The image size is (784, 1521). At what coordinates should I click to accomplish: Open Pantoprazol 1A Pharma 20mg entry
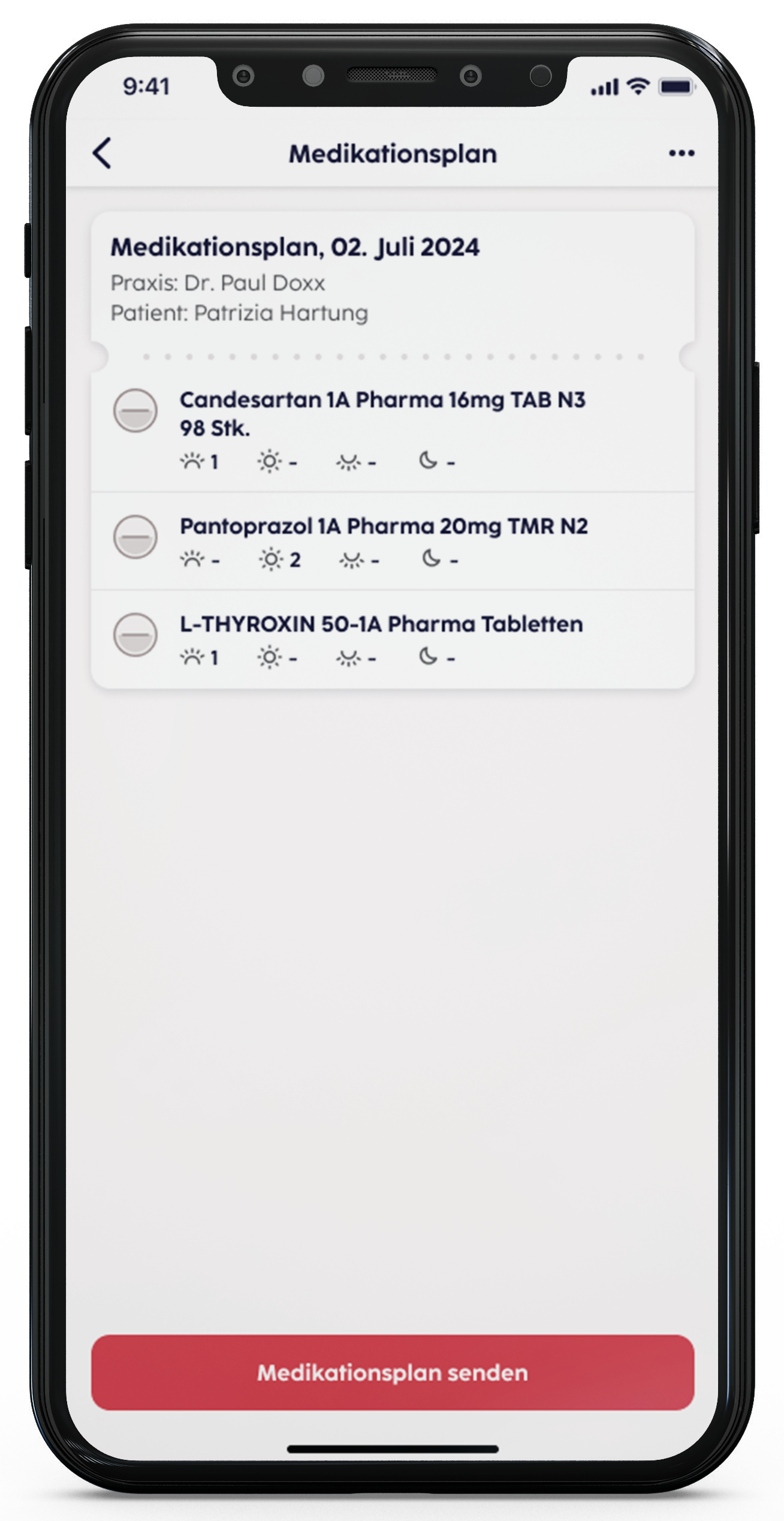(x=384, y=526)
